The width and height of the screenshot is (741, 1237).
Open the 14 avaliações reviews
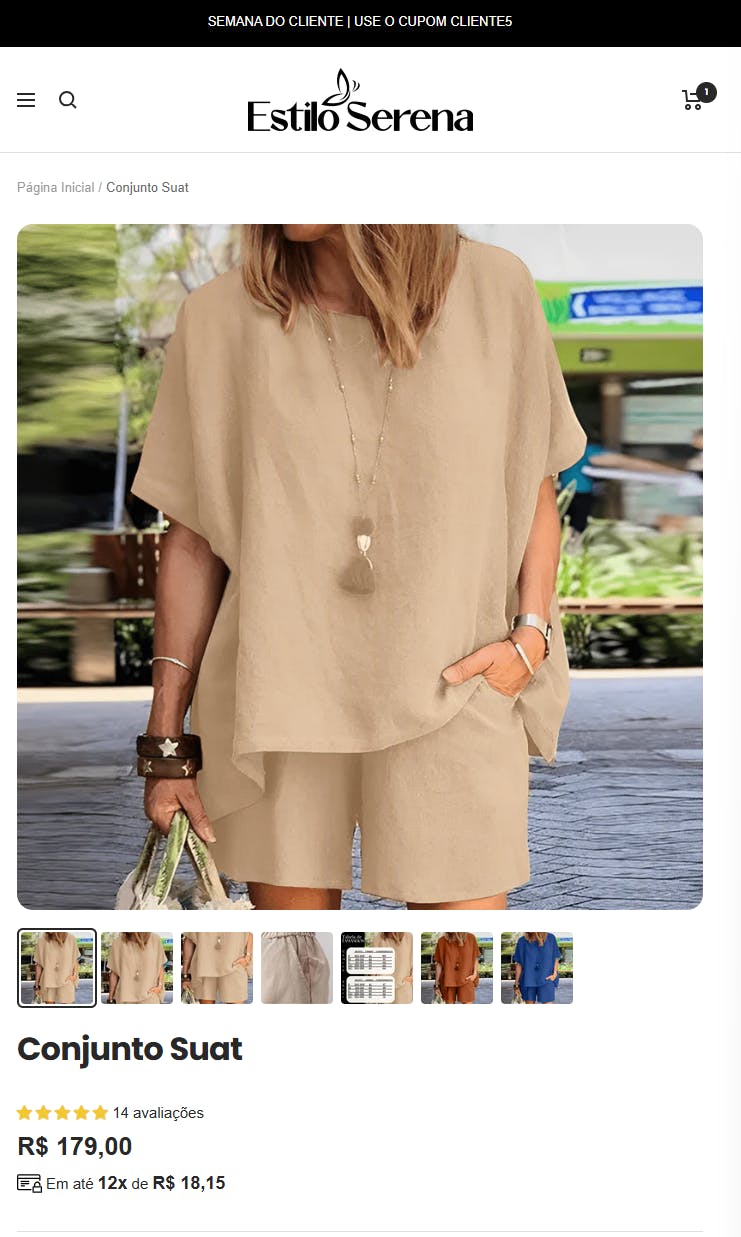(x=158, y=1113)
